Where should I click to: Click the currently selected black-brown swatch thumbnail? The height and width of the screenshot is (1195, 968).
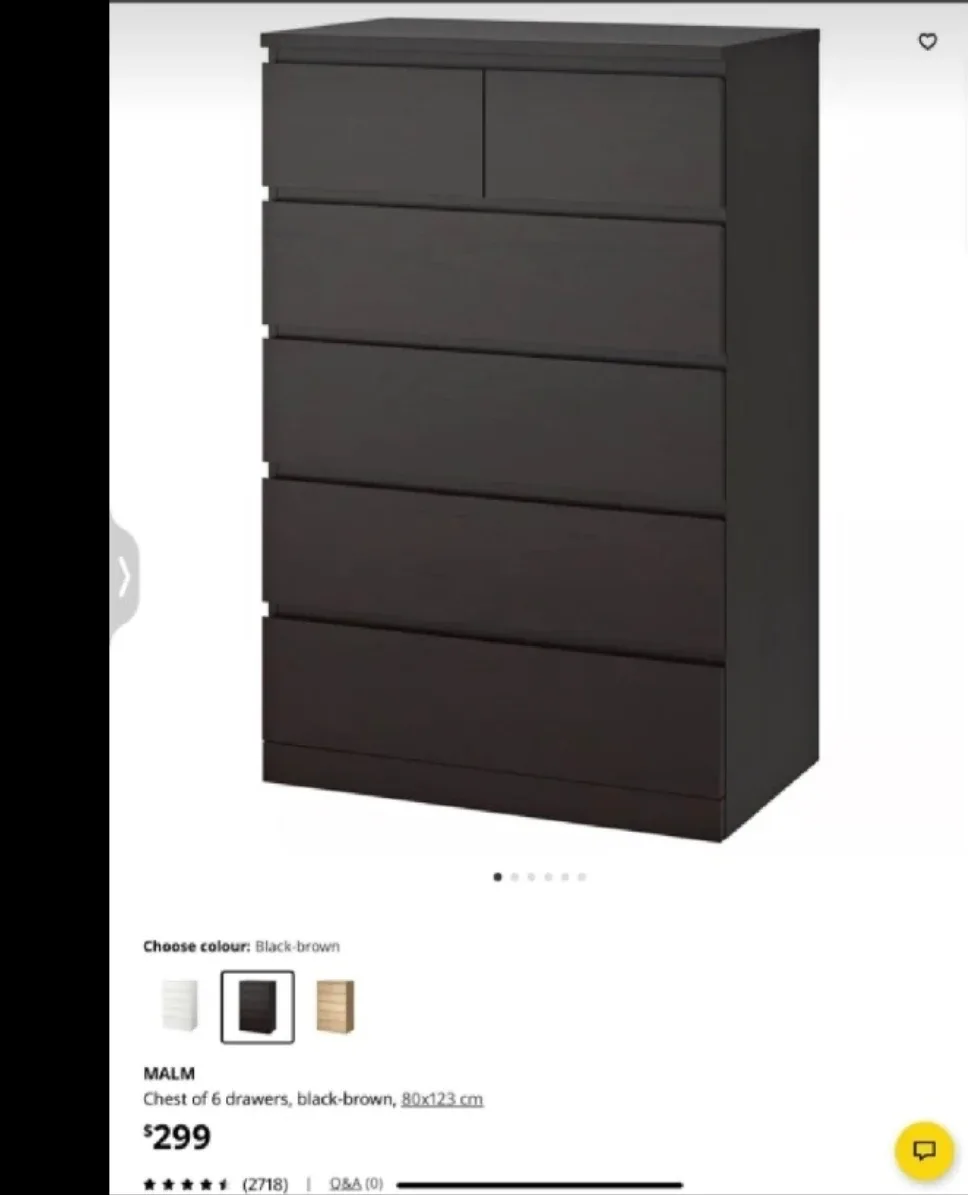coord(257,1006)
